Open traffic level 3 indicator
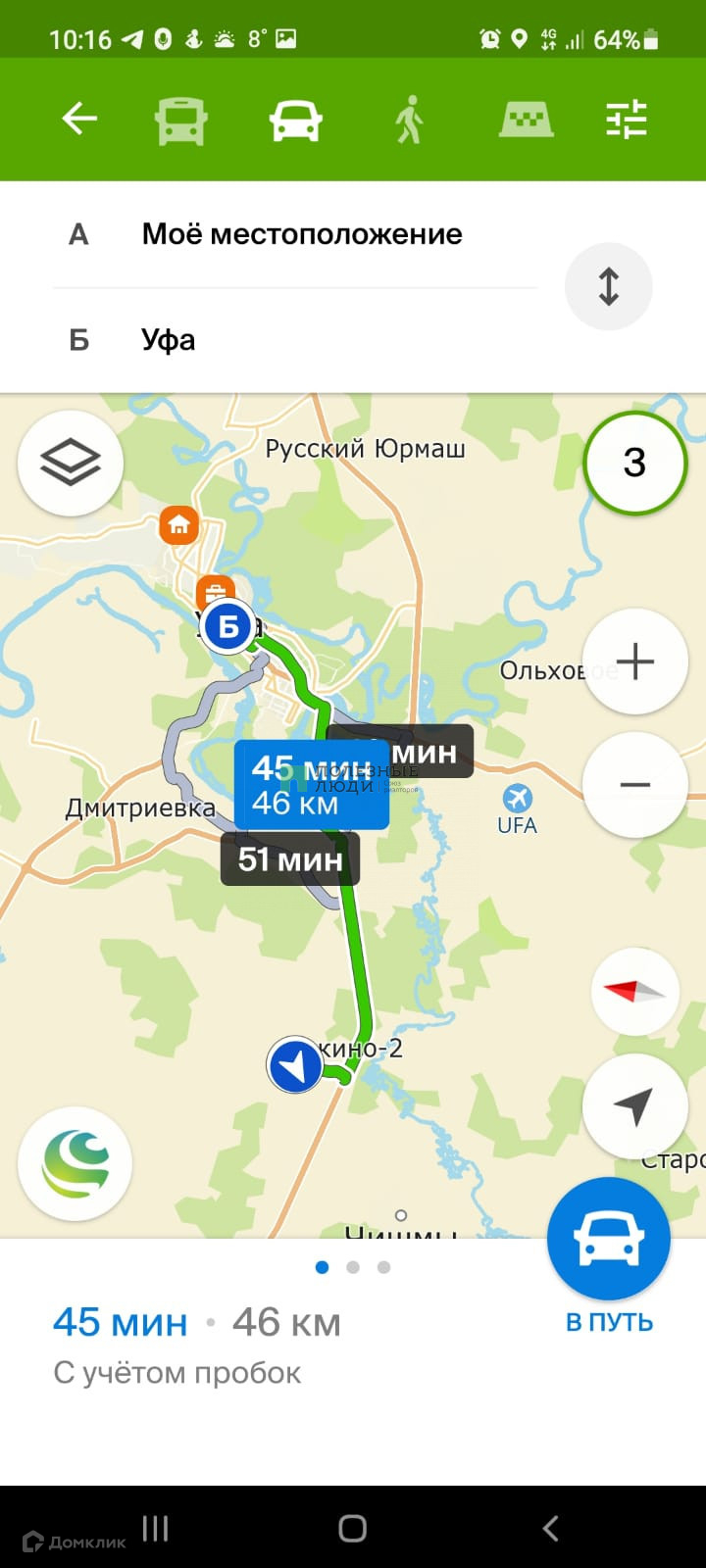Screen dimensions: 706x1568 (634, 463)
